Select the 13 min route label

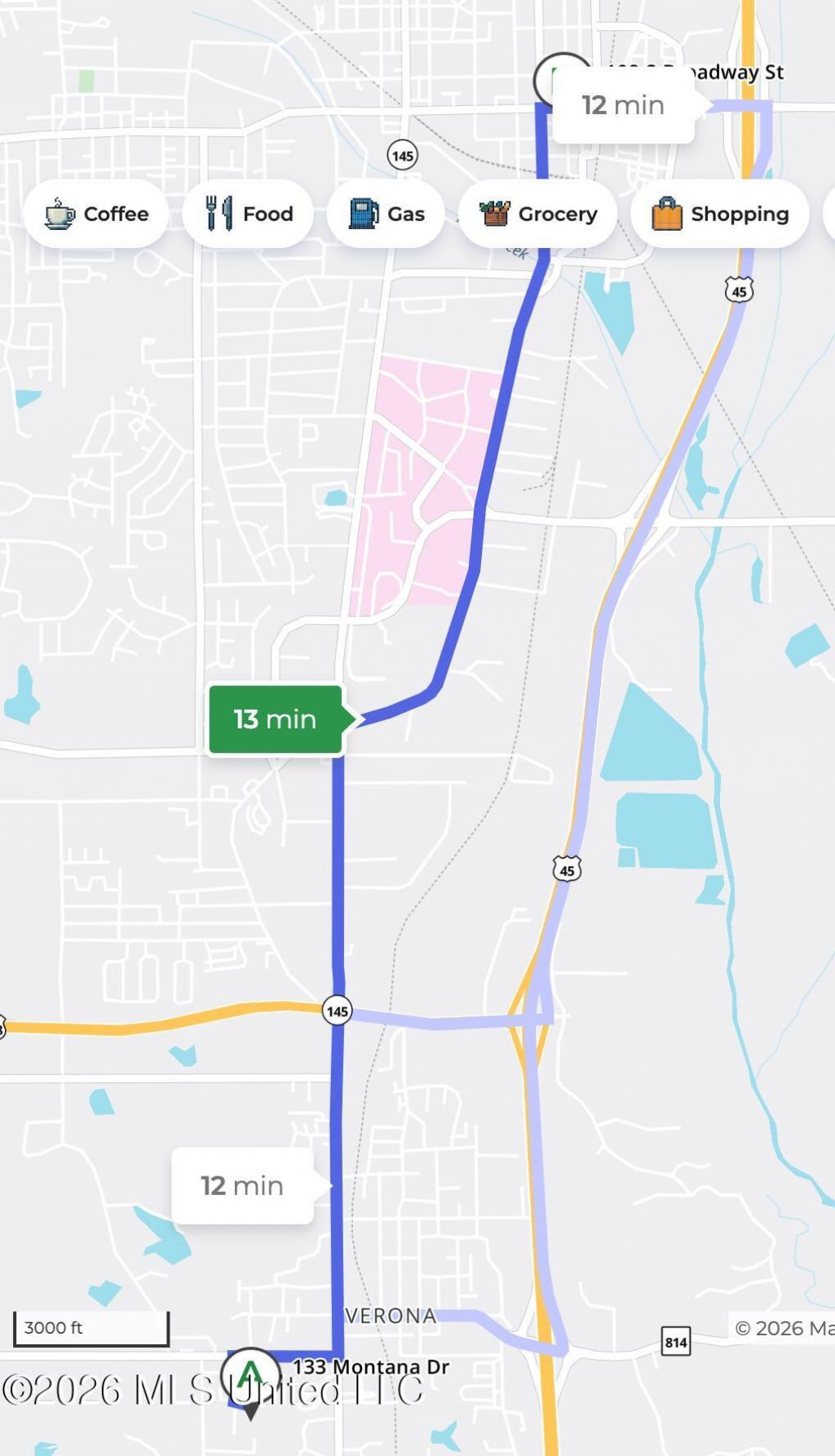(x=276, y=719)
